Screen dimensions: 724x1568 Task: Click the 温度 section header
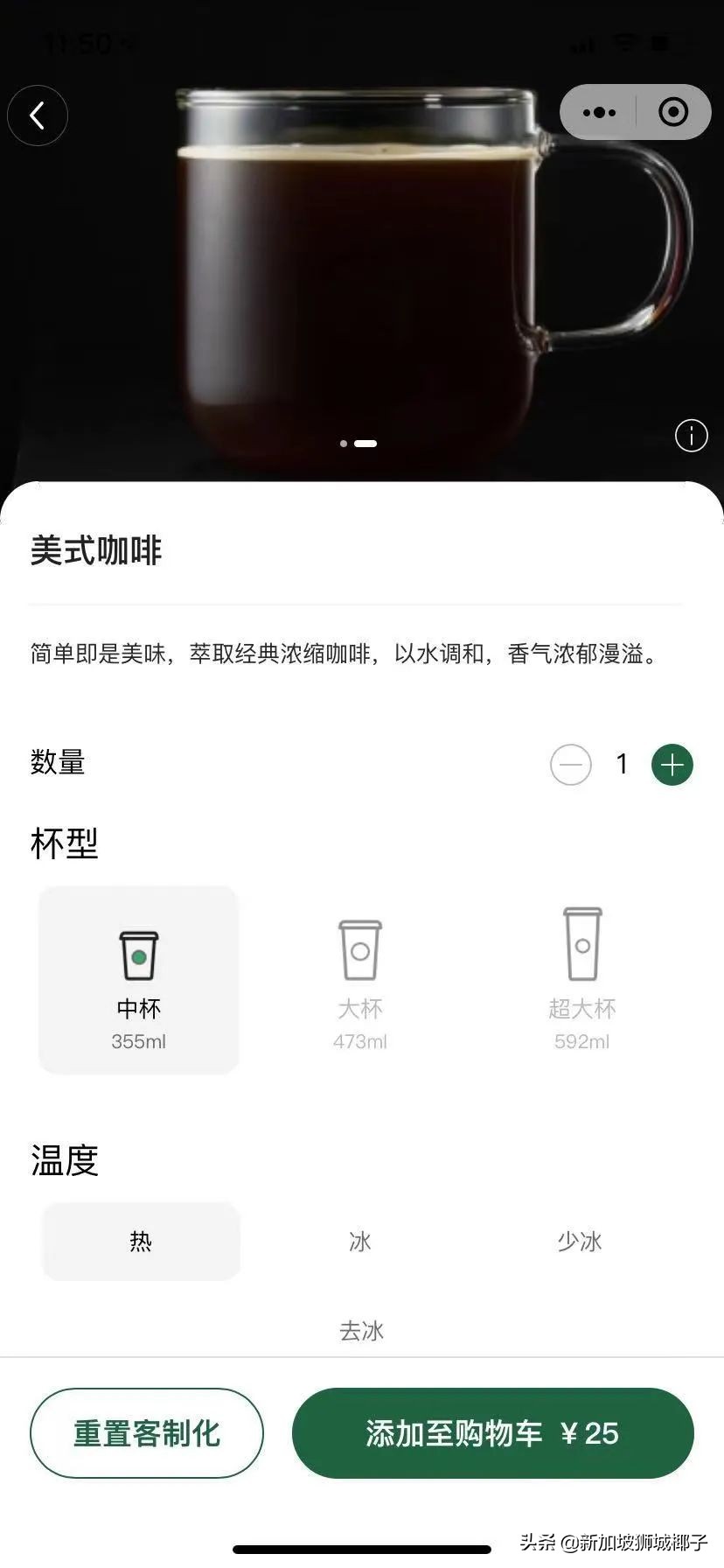pyautogui.click(x=63, y=1160)
